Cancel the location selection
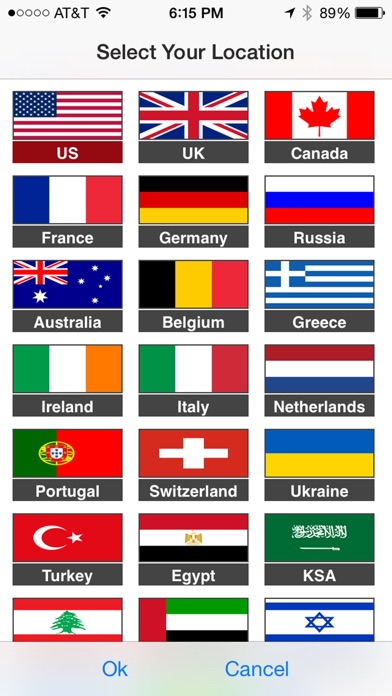Image resolution: width=392 pixels, height=696 pixels. 257,669
